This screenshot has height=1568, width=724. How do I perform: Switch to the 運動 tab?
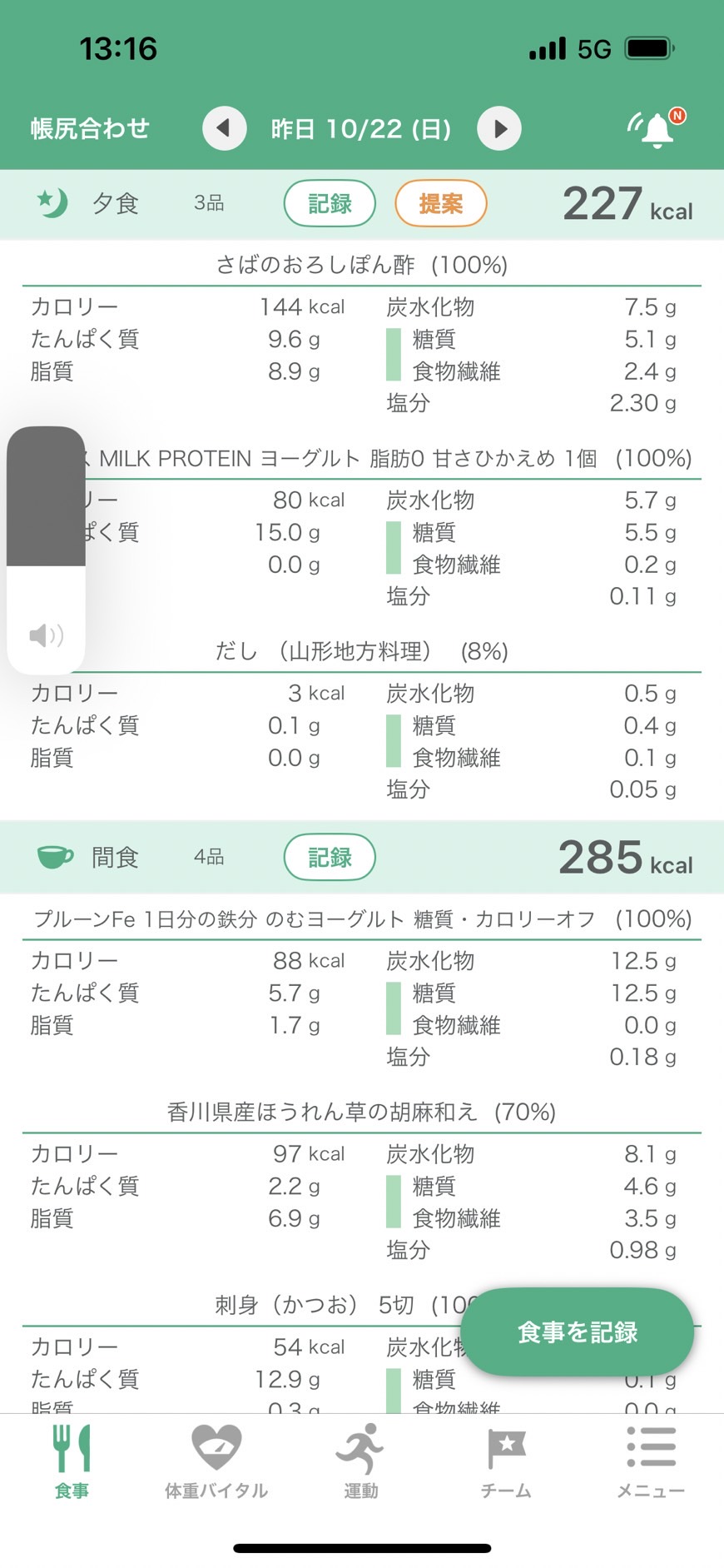(361, 1462)
